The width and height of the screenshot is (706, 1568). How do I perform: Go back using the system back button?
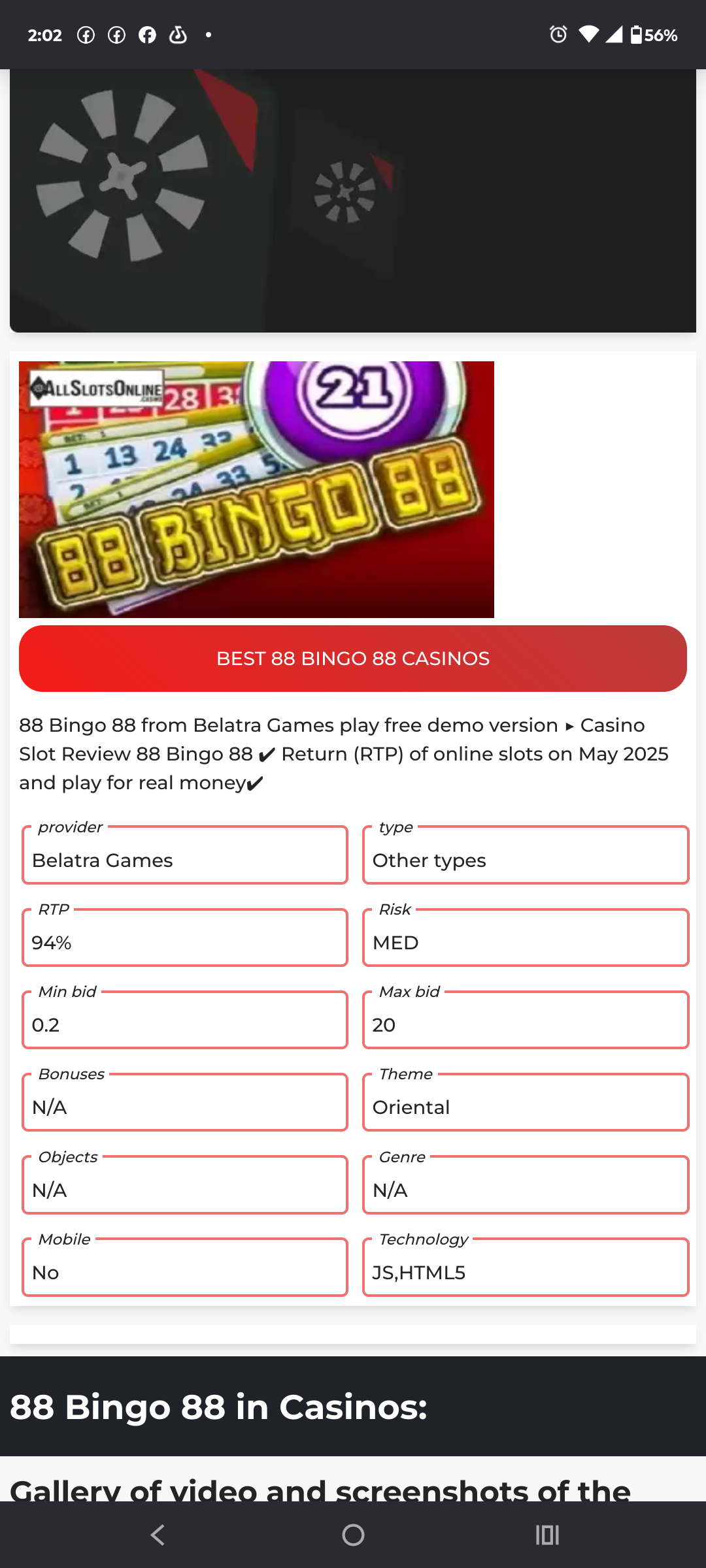158,1535
